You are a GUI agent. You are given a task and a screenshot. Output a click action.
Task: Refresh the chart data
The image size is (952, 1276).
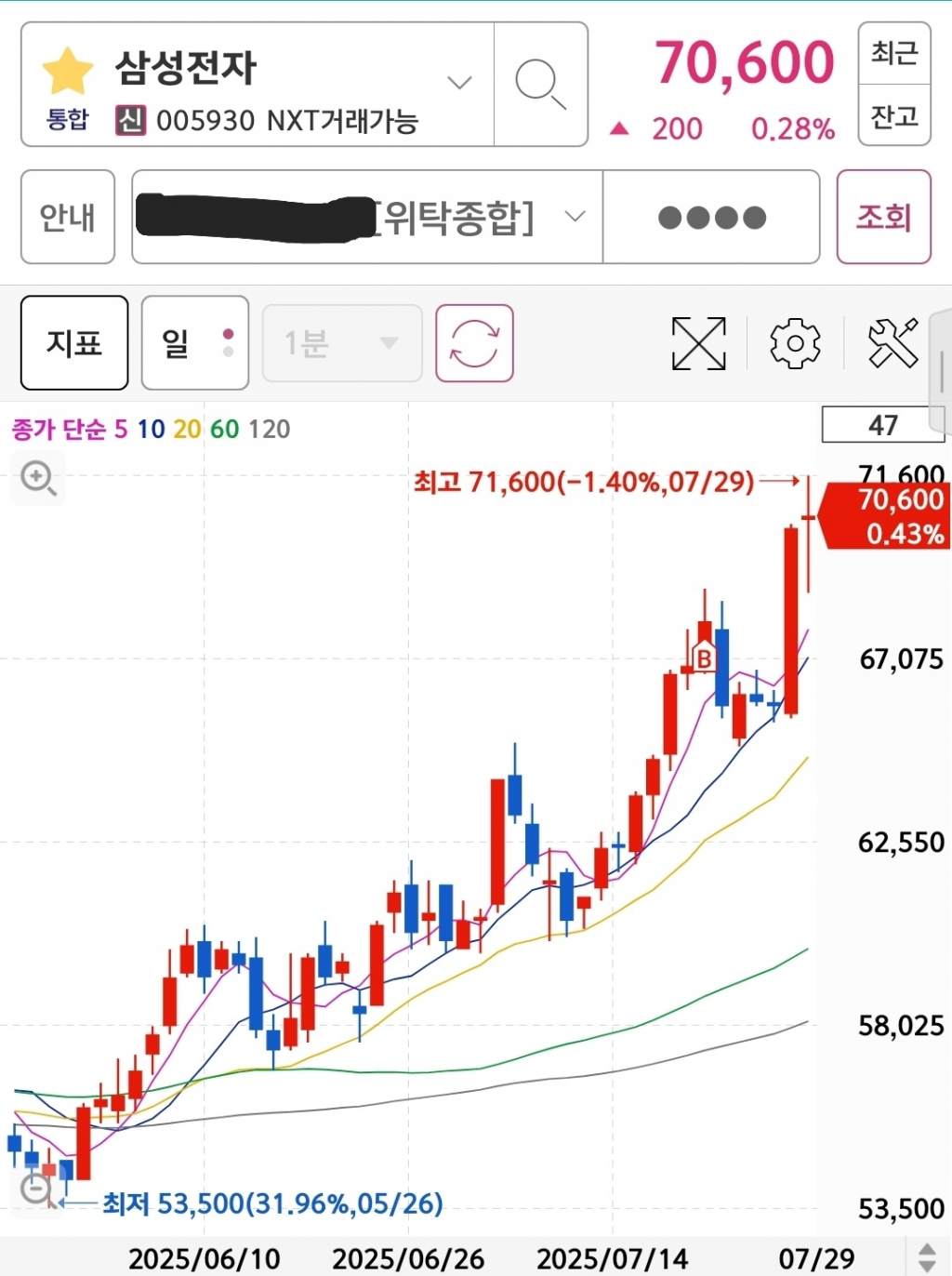474,343
